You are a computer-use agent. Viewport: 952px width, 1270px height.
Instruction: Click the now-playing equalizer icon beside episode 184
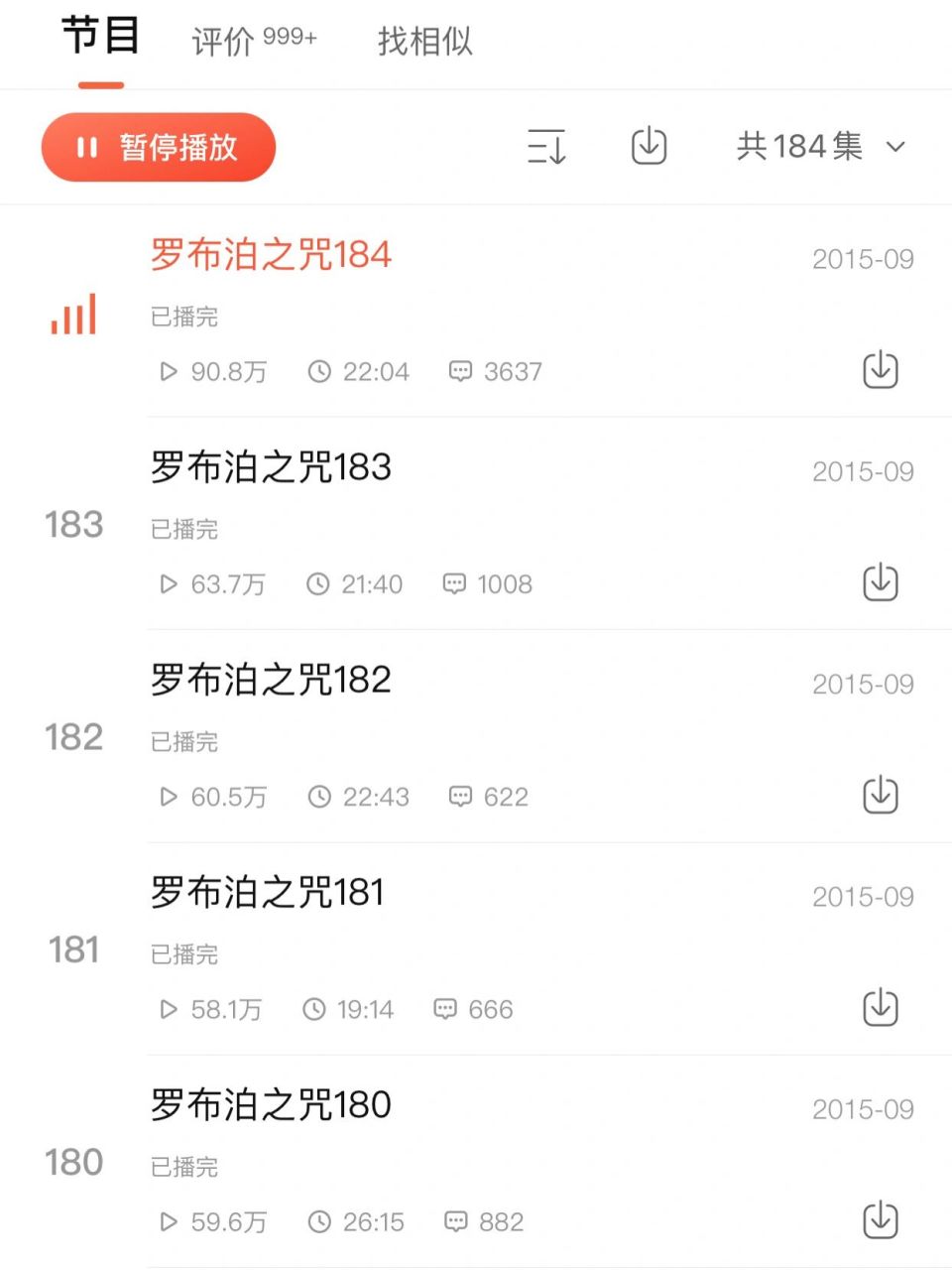pos(71,314)
